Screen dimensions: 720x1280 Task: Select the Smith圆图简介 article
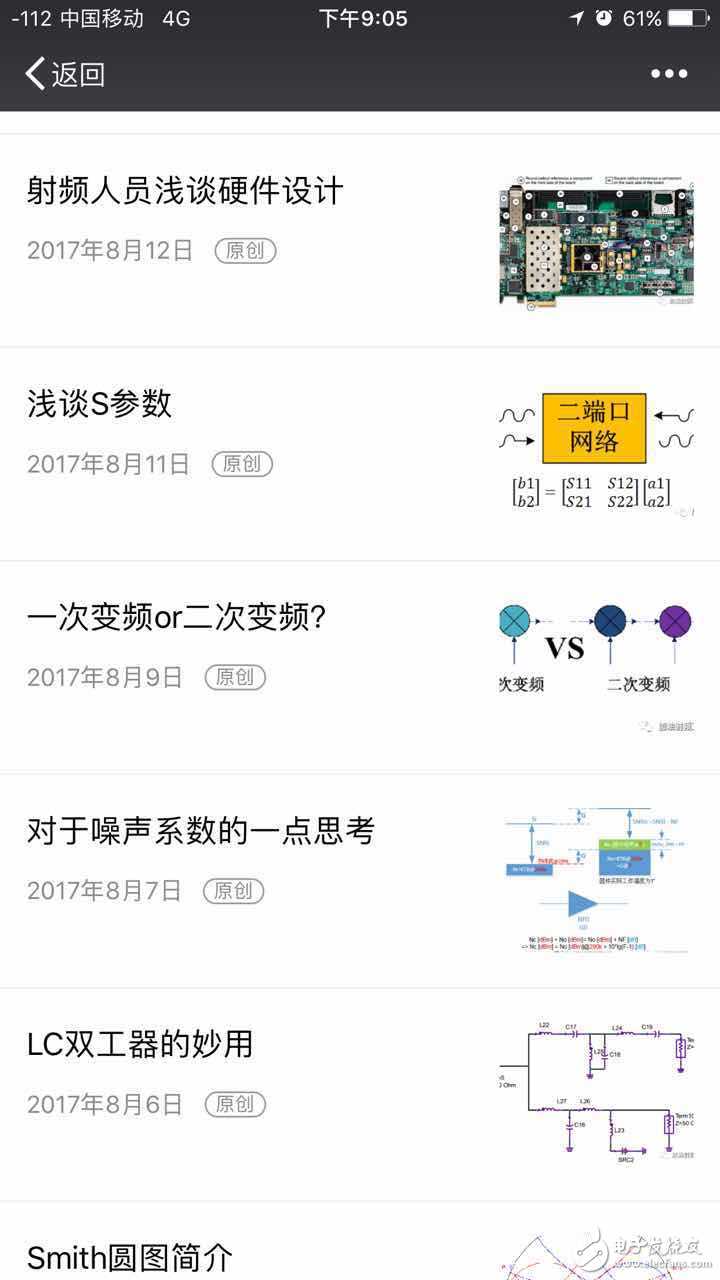pyautogui.click(x=130, y=1257)
